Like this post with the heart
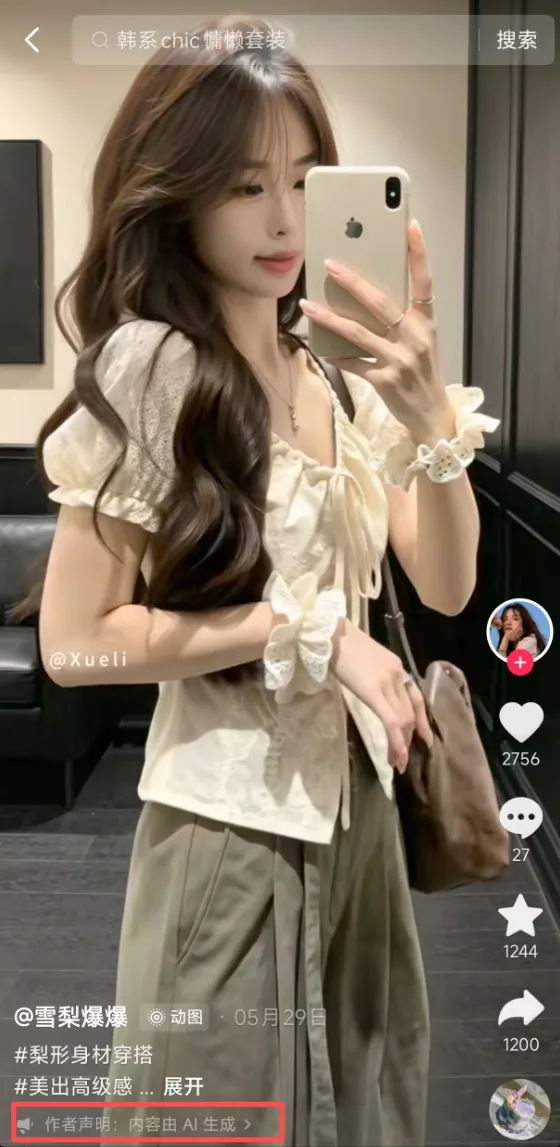This screenshot has width=560, height=1147. 521,723
